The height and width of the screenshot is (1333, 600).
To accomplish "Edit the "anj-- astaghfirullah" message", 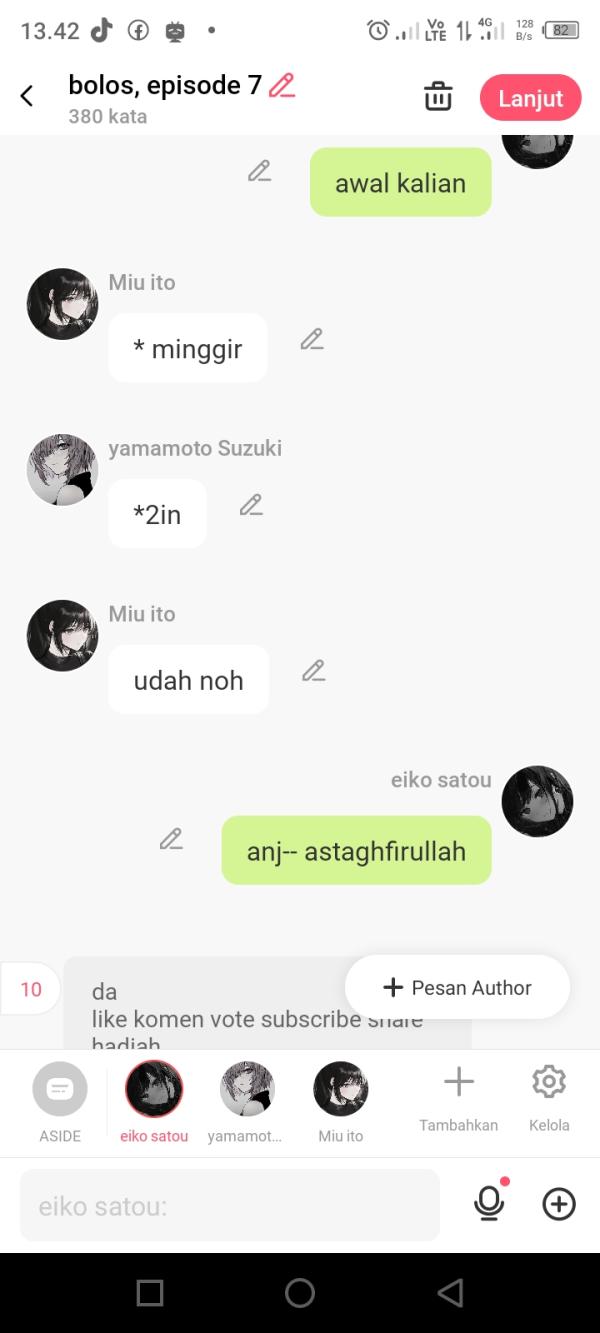I will click(x=171, y=839).
